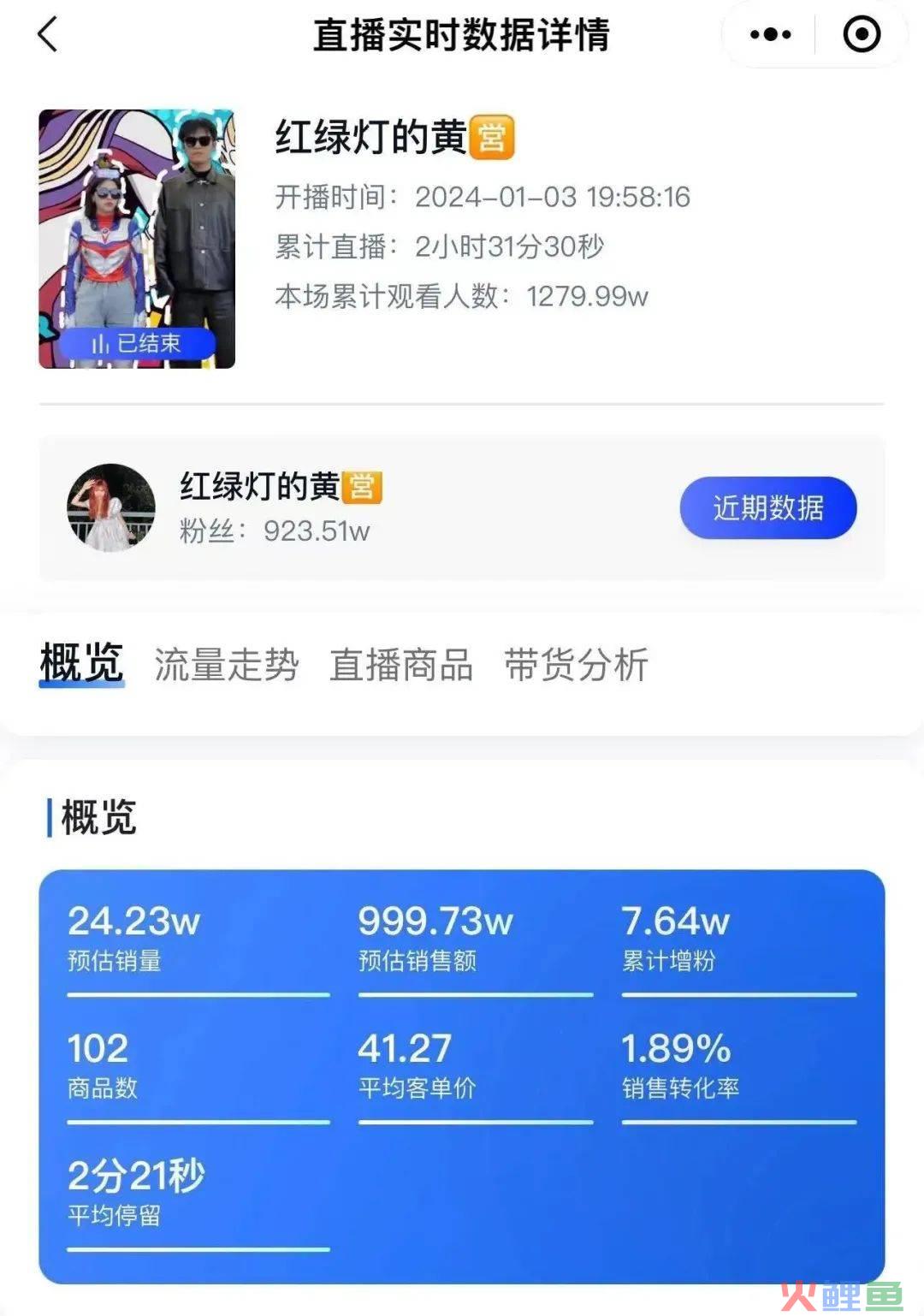Open the 红绿灯的黄 streamer profile avatar
The width and height of the screenshot is (924, 1316).
point(111,507)
